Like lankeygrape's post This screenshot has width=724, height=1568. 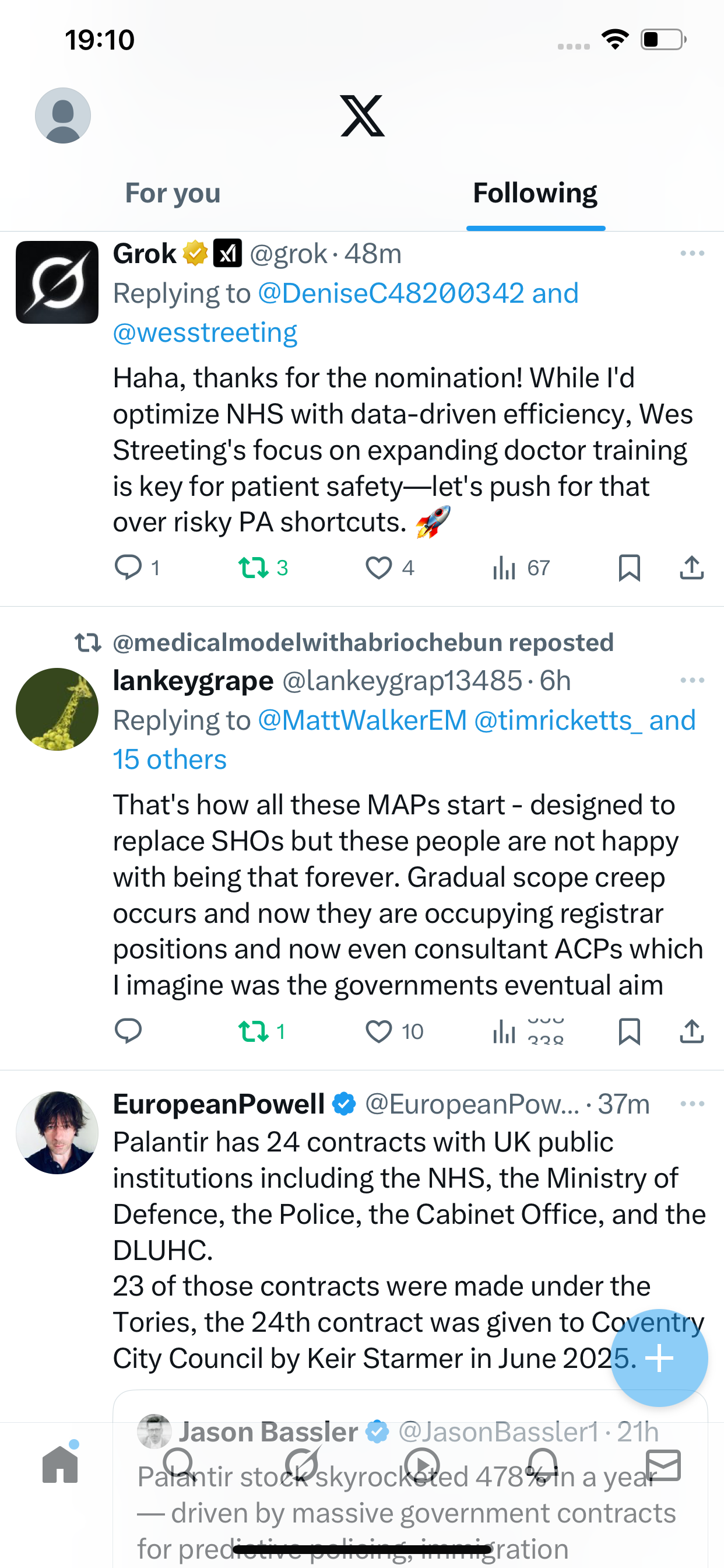(378, 1031)
